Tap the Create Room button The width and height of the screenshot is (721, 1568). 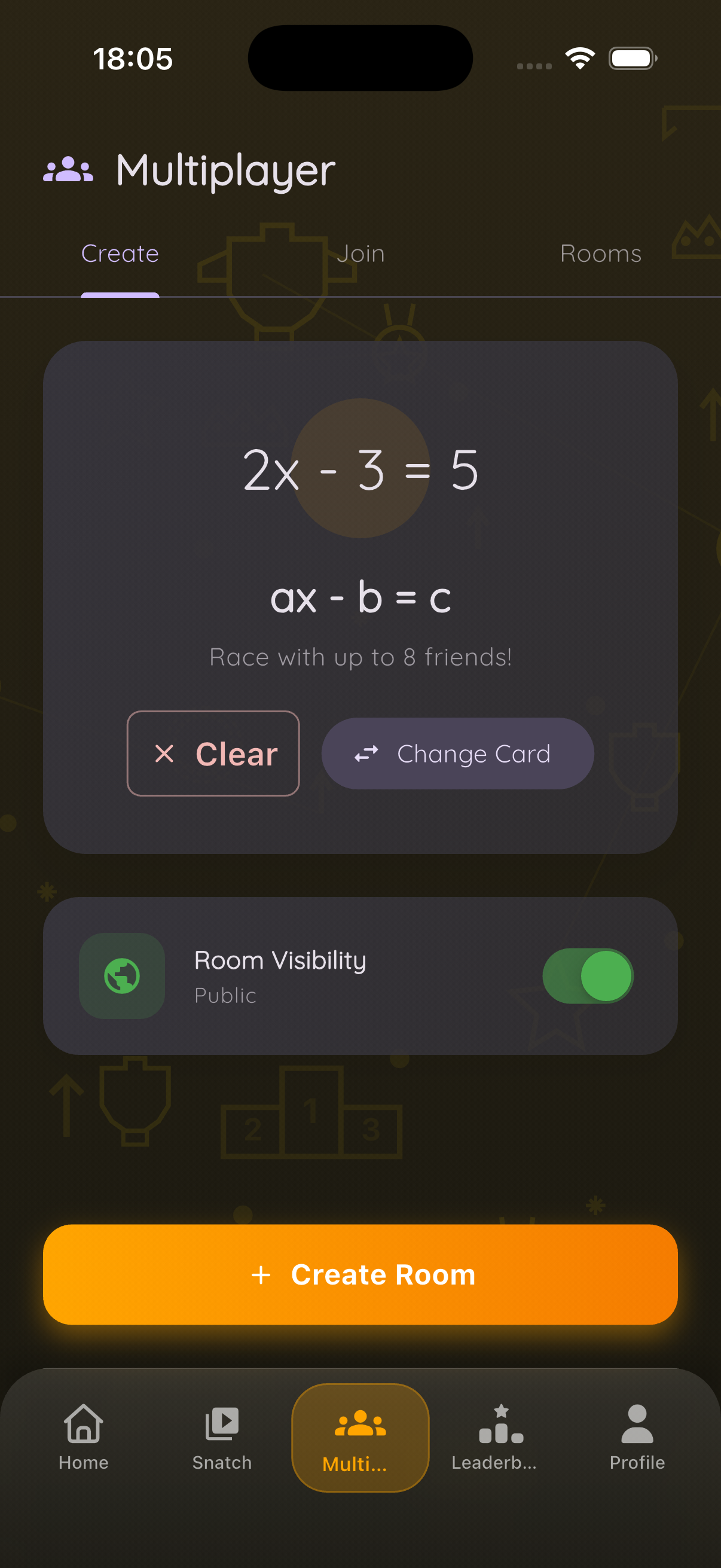(x=360, y=1274)
